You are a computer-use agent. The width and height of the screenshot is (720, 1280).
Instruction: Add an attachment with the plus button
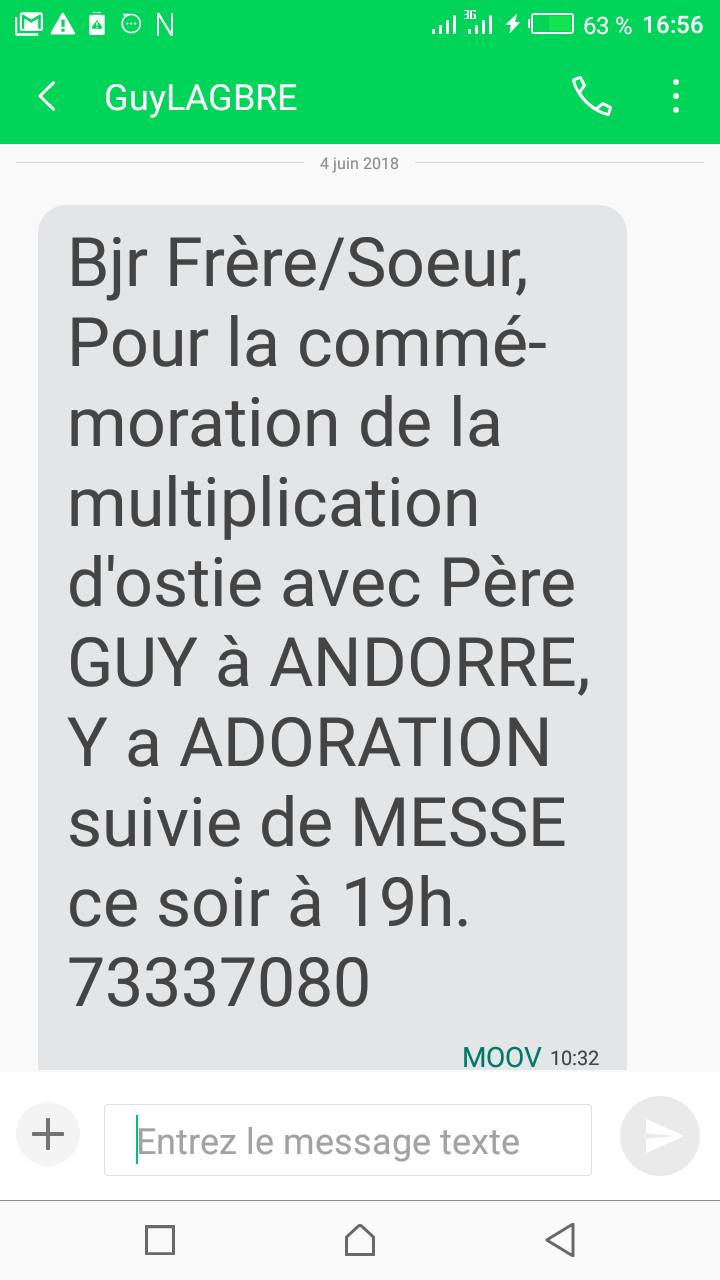[48, 1134]
